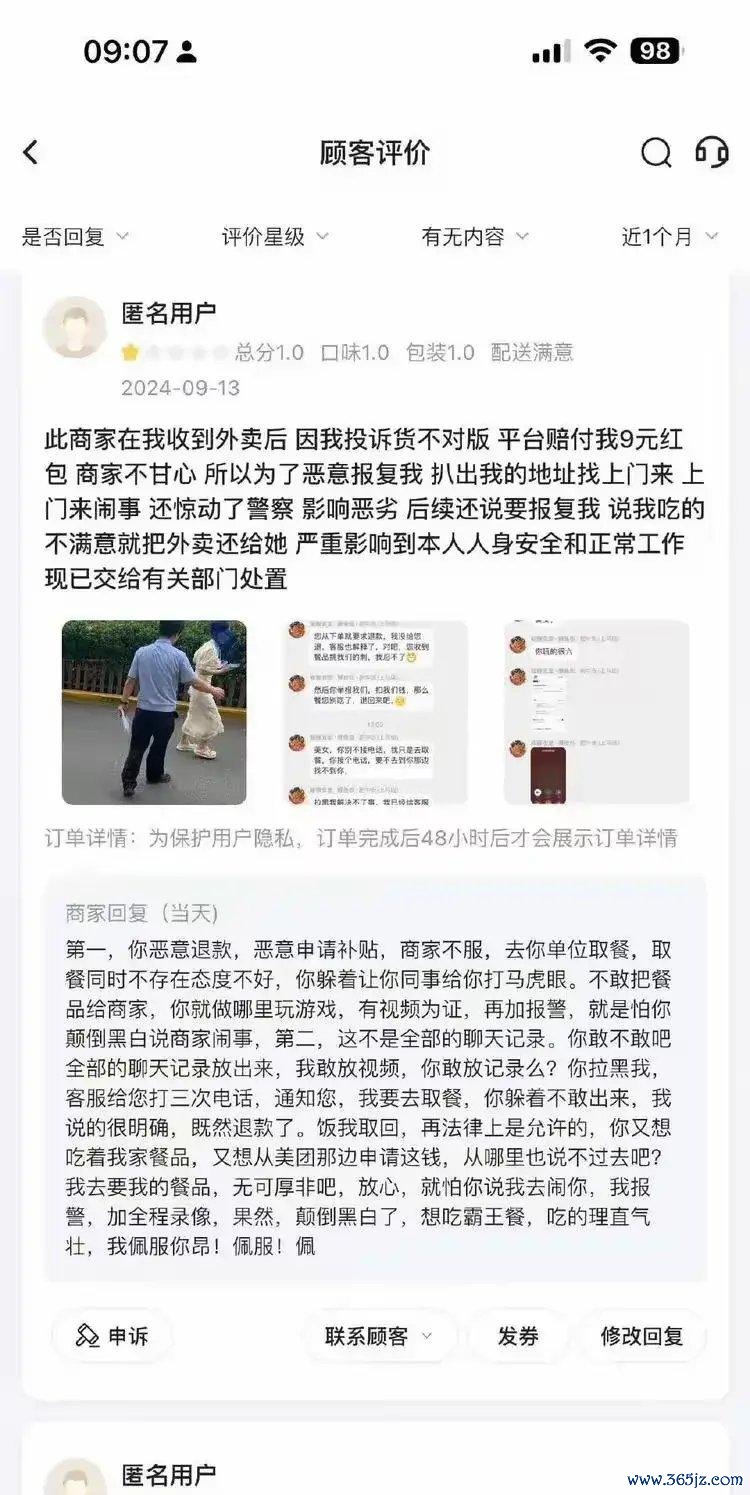Tap 发券 to send a coupon
This screenshot has width=750, height=1495.
pyautogui.click(x=518, y=1336)
